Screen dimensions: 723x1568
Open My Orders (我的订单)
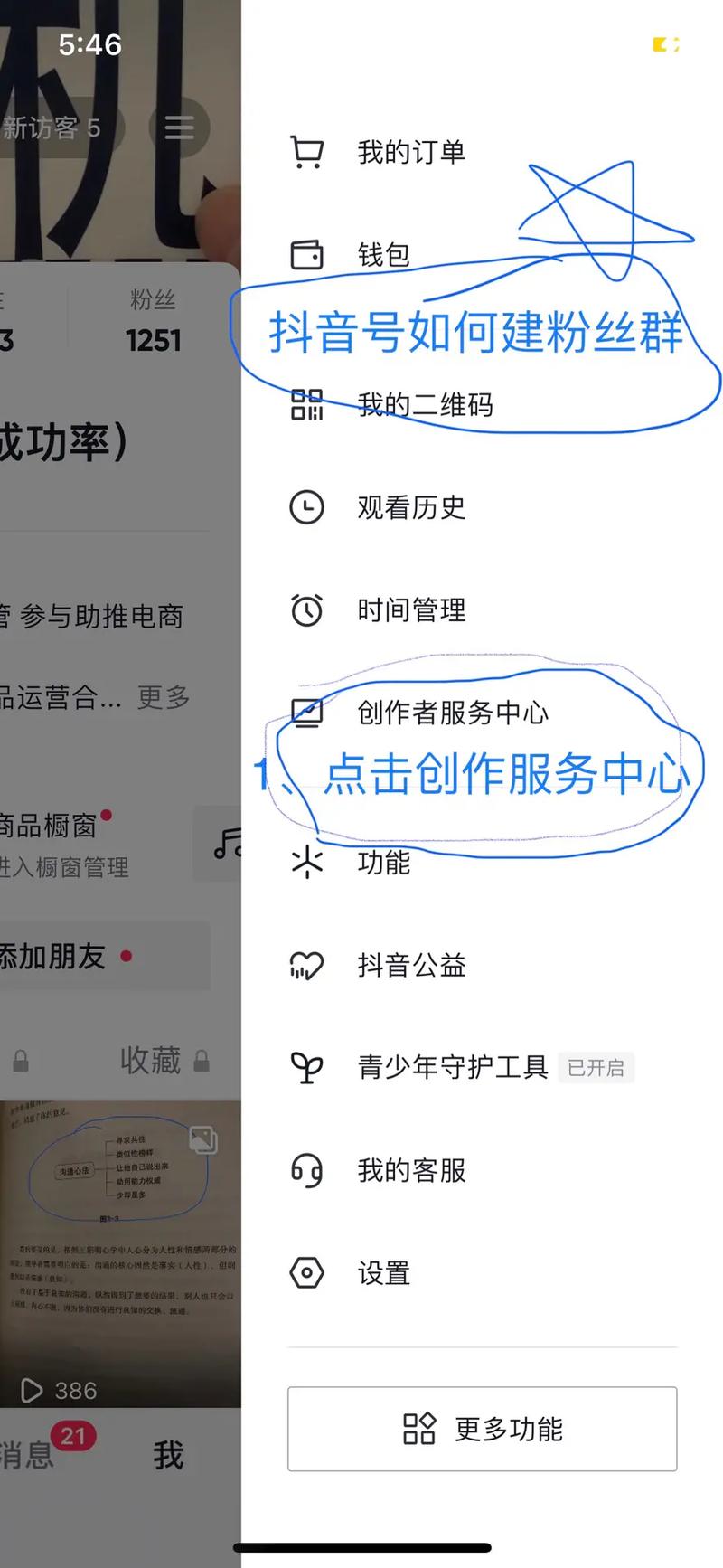point(410,152)
